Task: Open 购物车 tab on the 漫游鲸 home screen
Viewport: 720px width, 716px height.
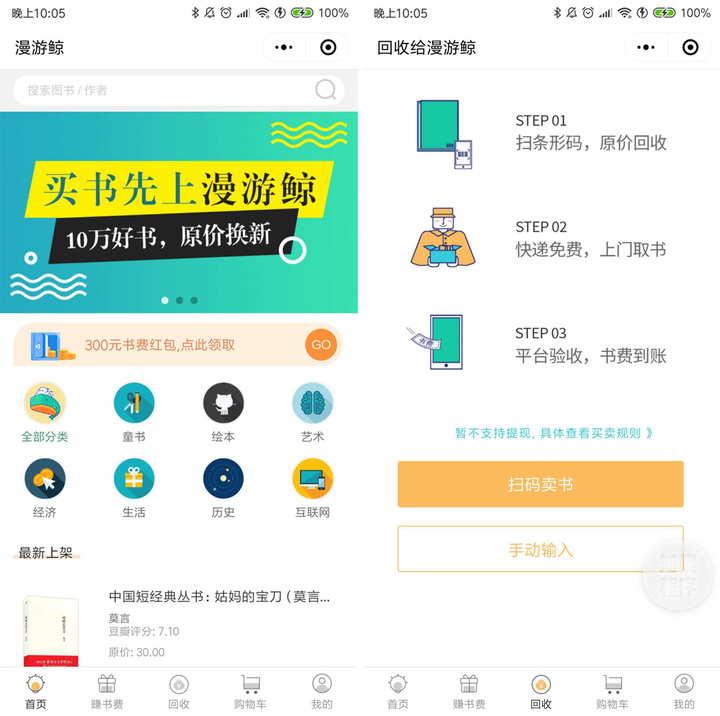Action: click(250, 691)
